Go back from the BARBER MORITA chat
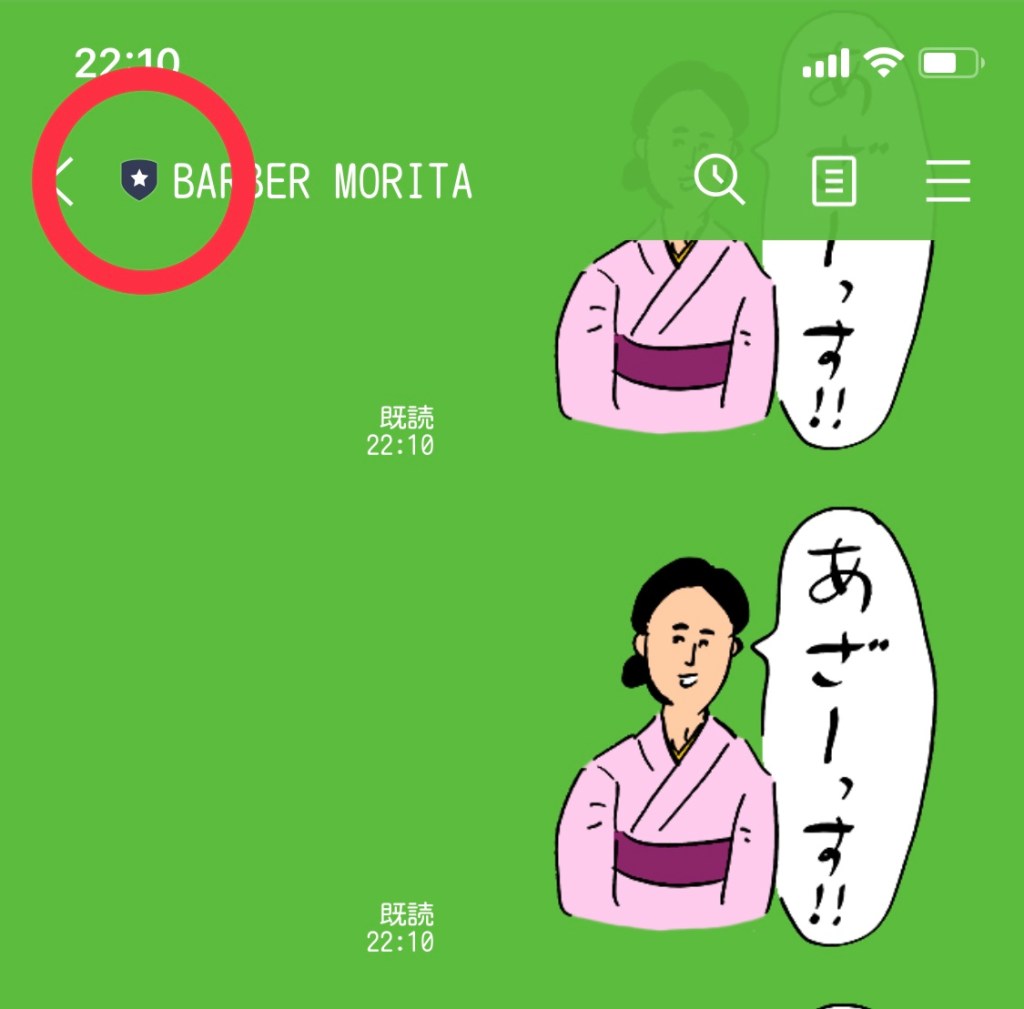This screenshot has width=1024, height=1009. [64, 181]
